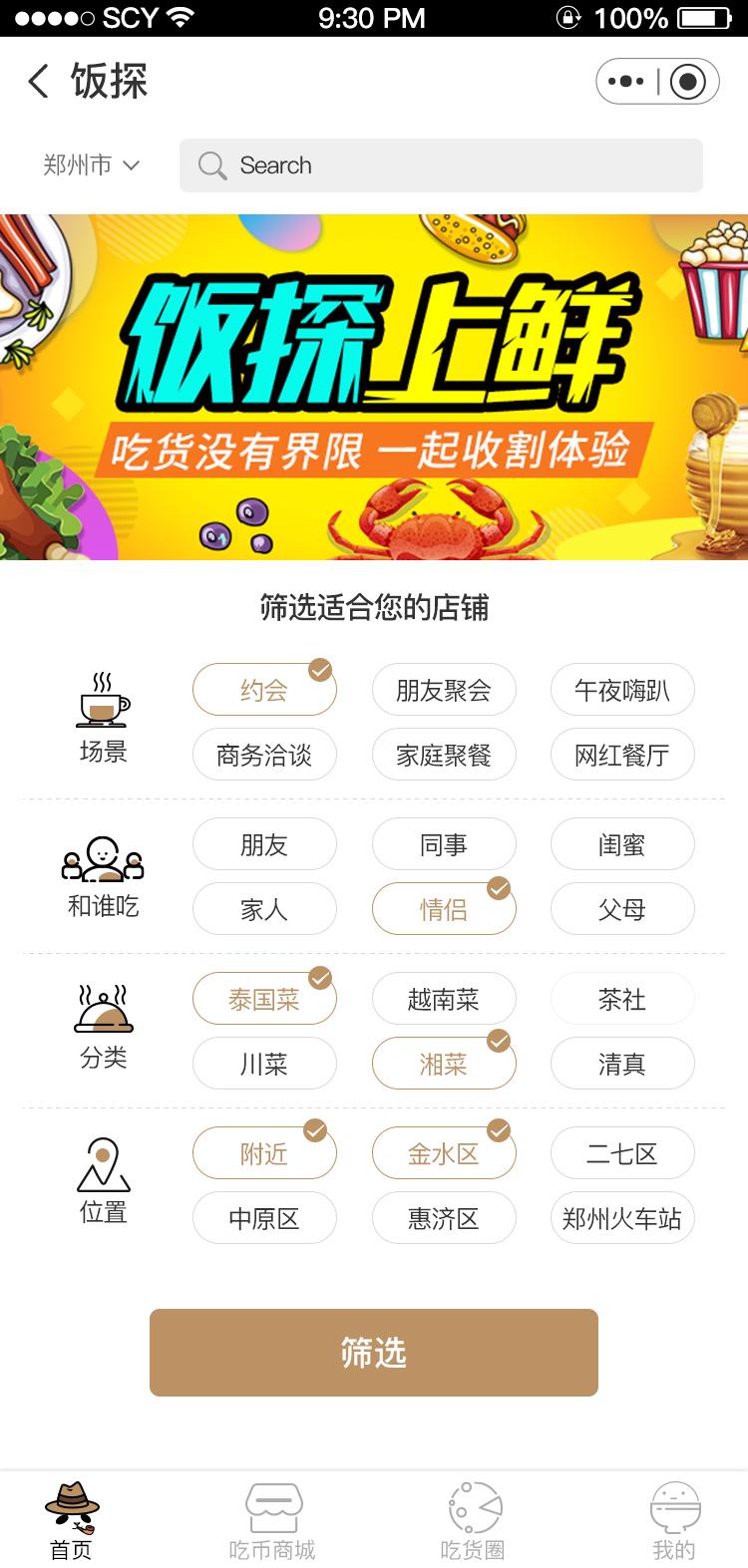Tap the 湘菜 selected cuisine tag
Image resolution: width=748 pixels, height=1568 pixels.
(444, 1063)
